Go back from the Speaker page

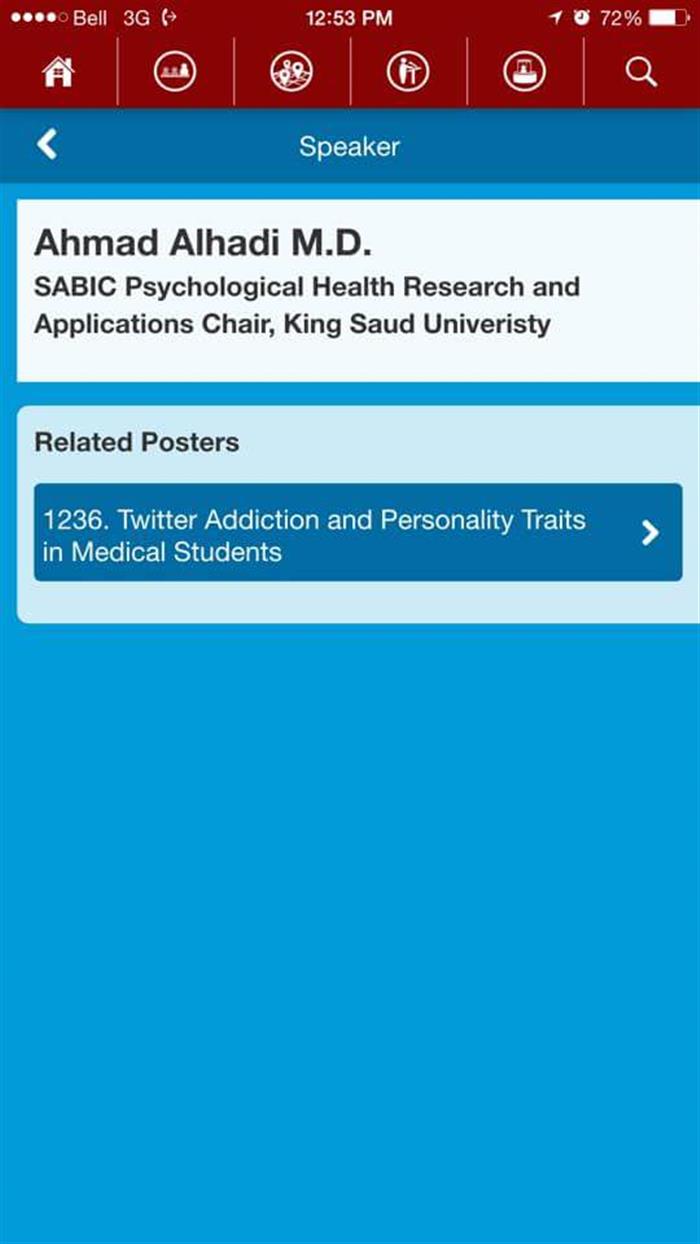coord(47,146)
